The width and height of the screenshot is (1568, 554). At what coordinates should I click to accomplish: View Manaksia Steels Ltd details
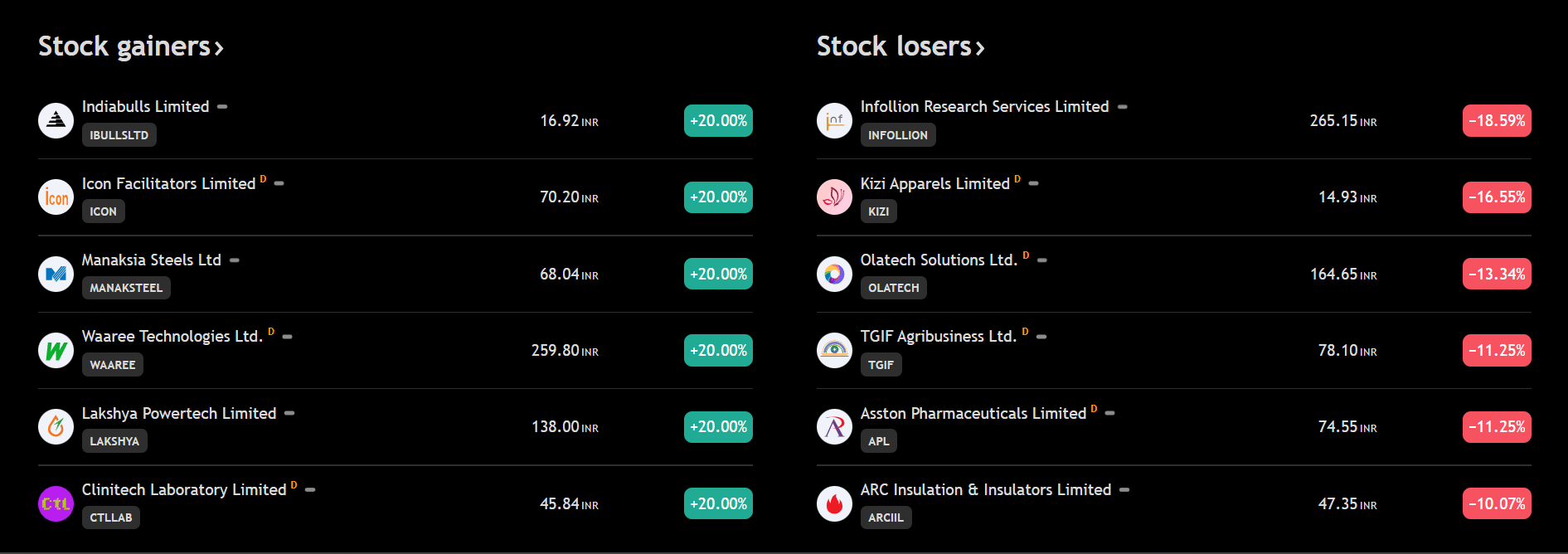(x=151, y=260)
